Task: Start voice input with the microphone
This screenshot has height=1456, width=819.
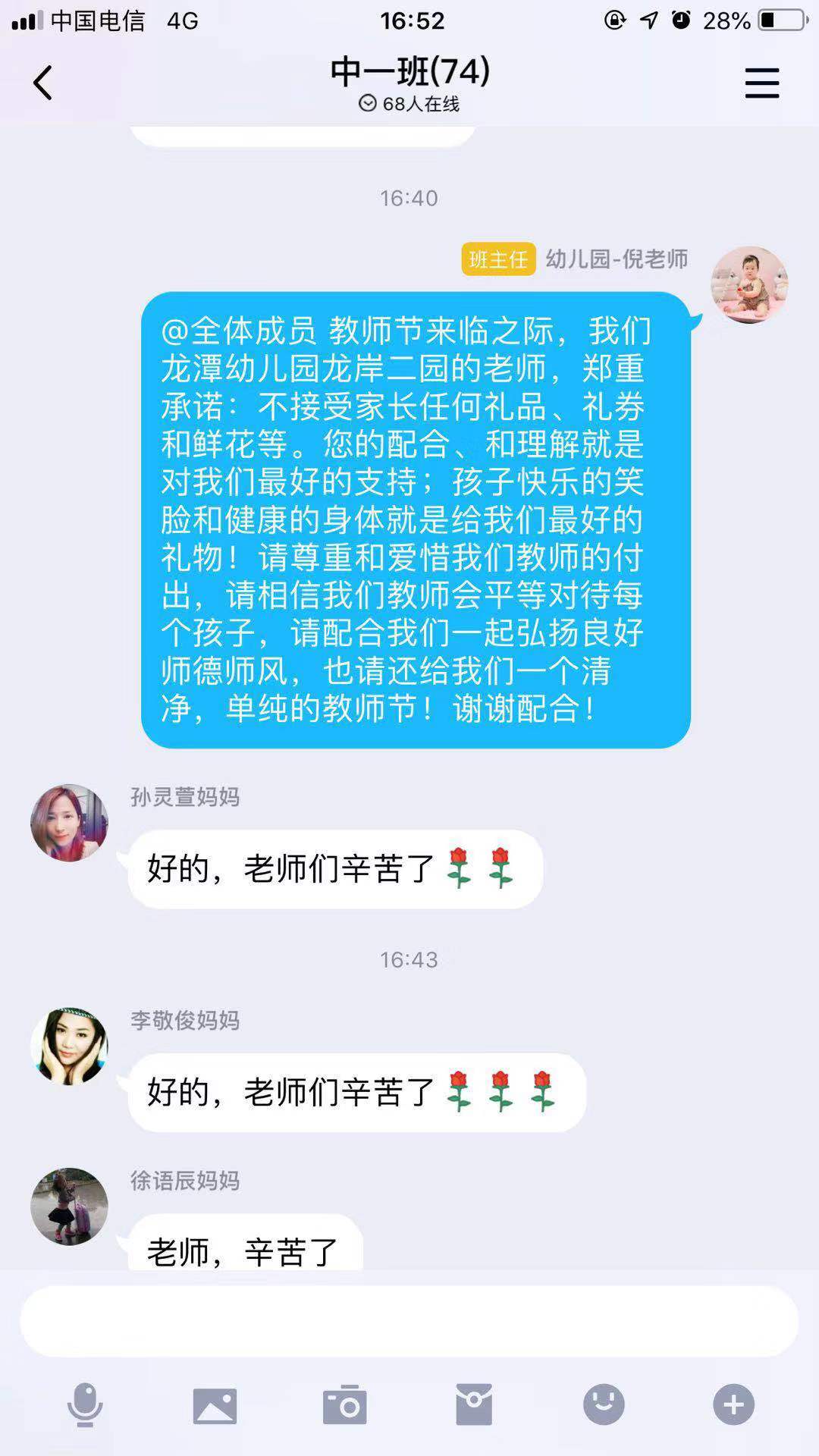Action: pos(85,1404)
